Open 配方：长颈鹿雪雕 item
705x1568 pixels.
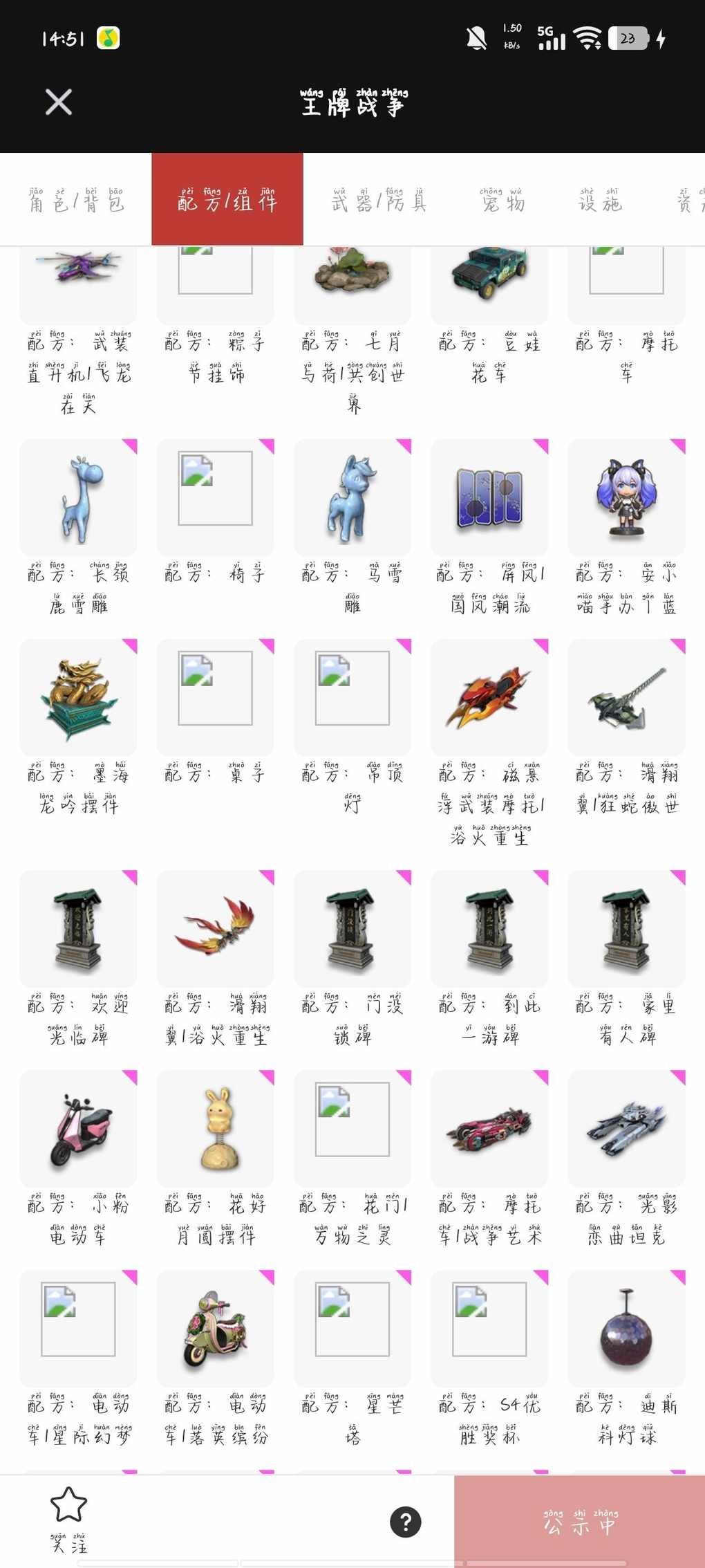(x=78, y=498)
